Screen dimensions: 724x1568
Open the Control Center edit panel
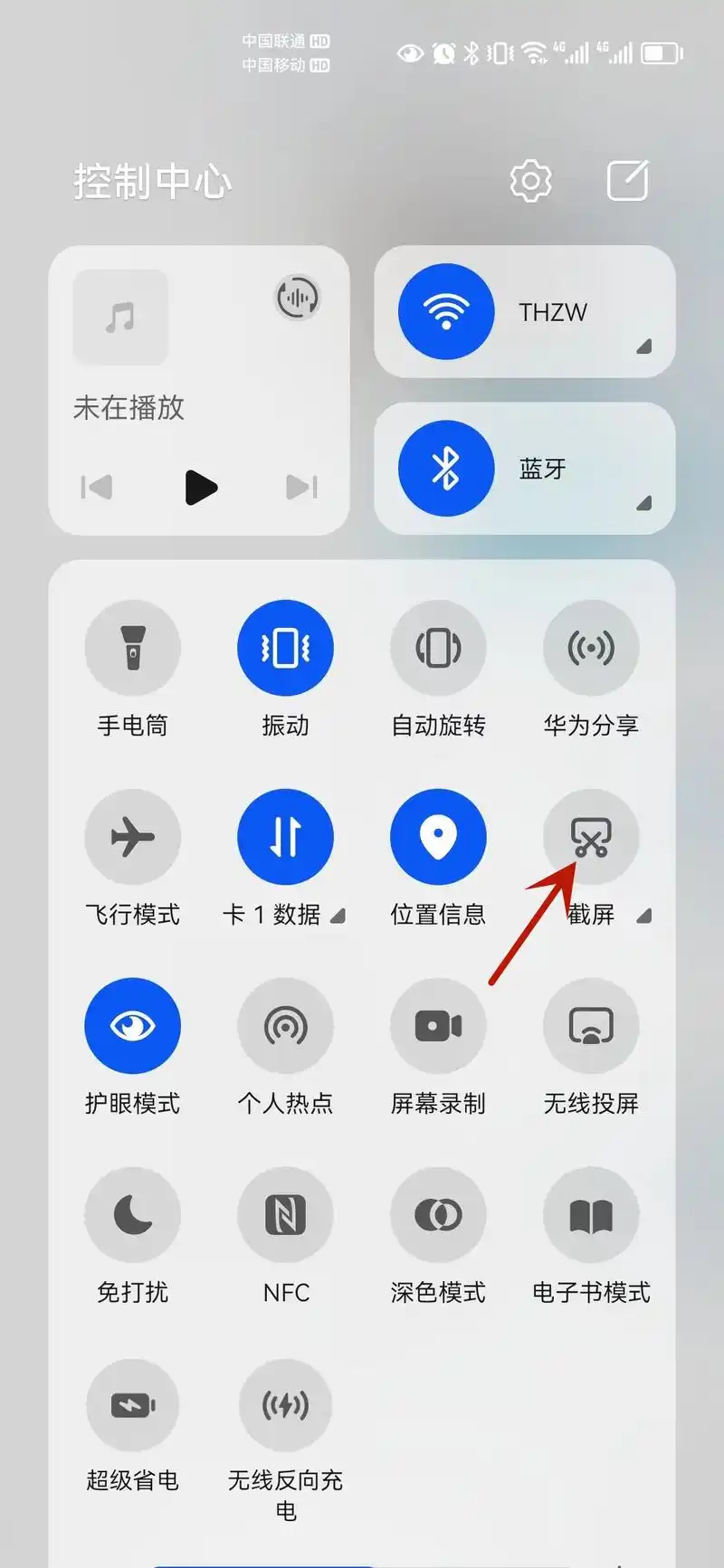tap(628, 179)
